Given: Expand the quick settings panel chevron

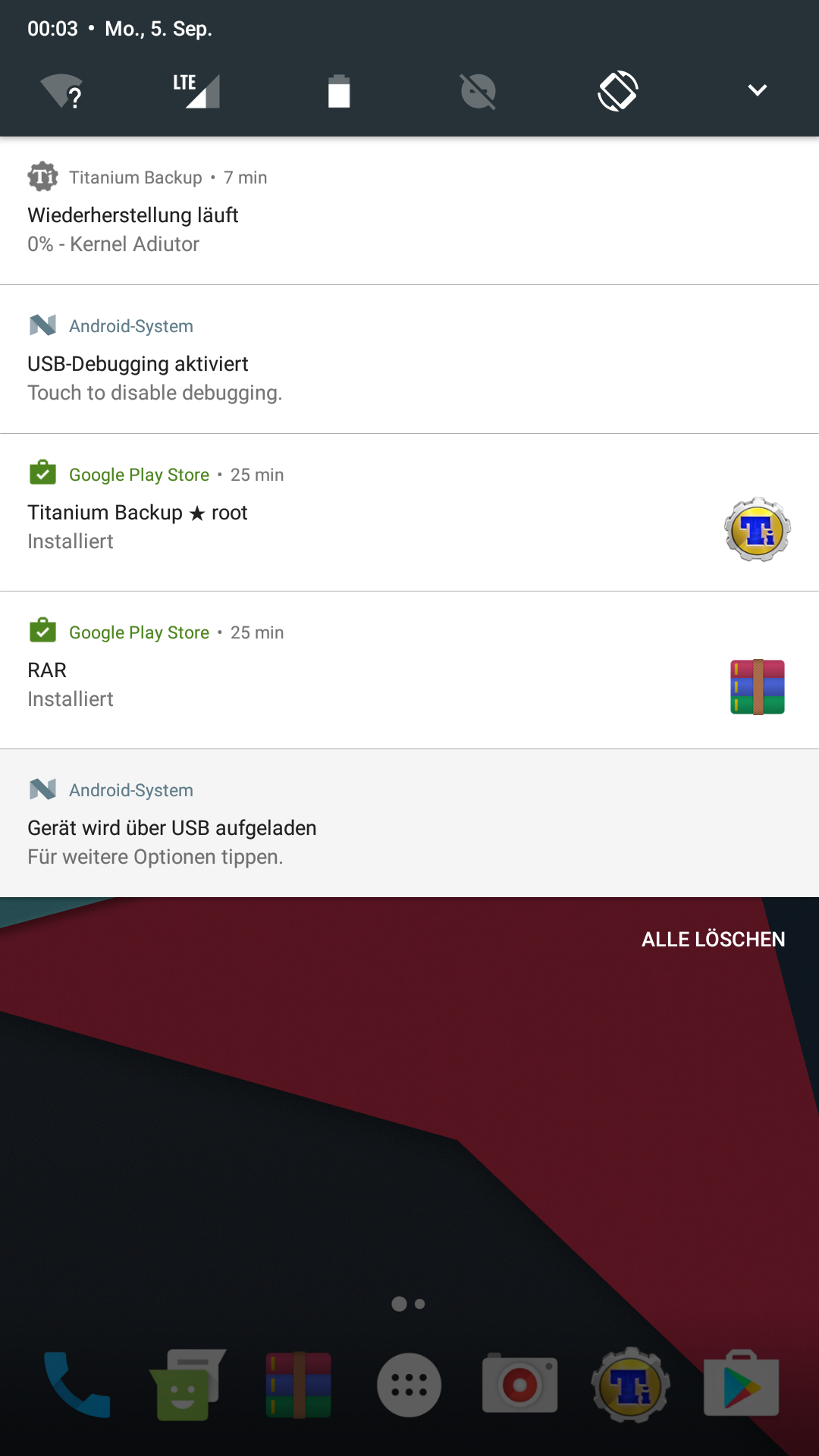Looking at the screenshot, I should pyautogui.click(x=758, y=90).
